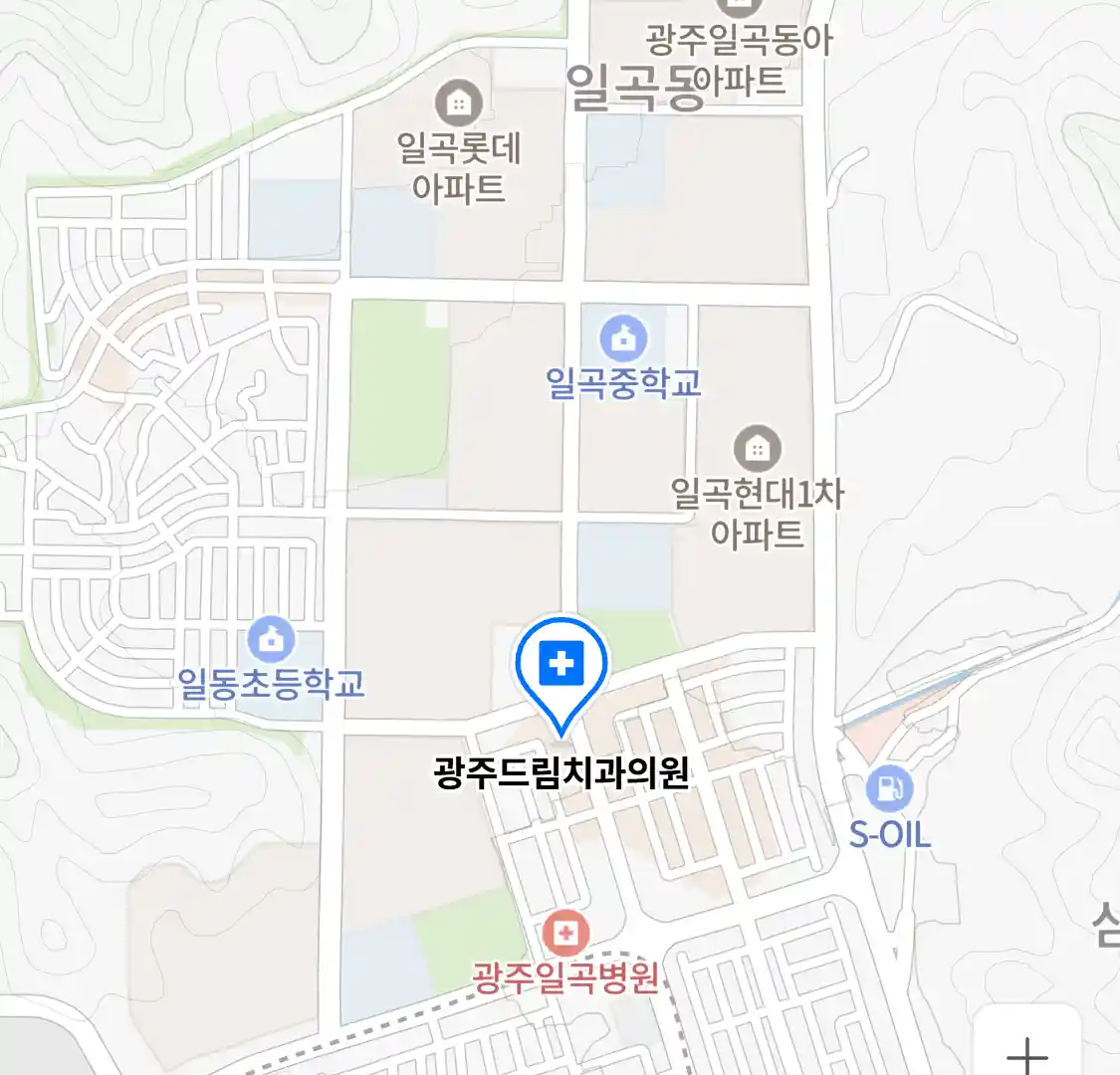Open the 일곡롯데 아파트 marker
The image size is (1120, 1075).
click(458, 103)
